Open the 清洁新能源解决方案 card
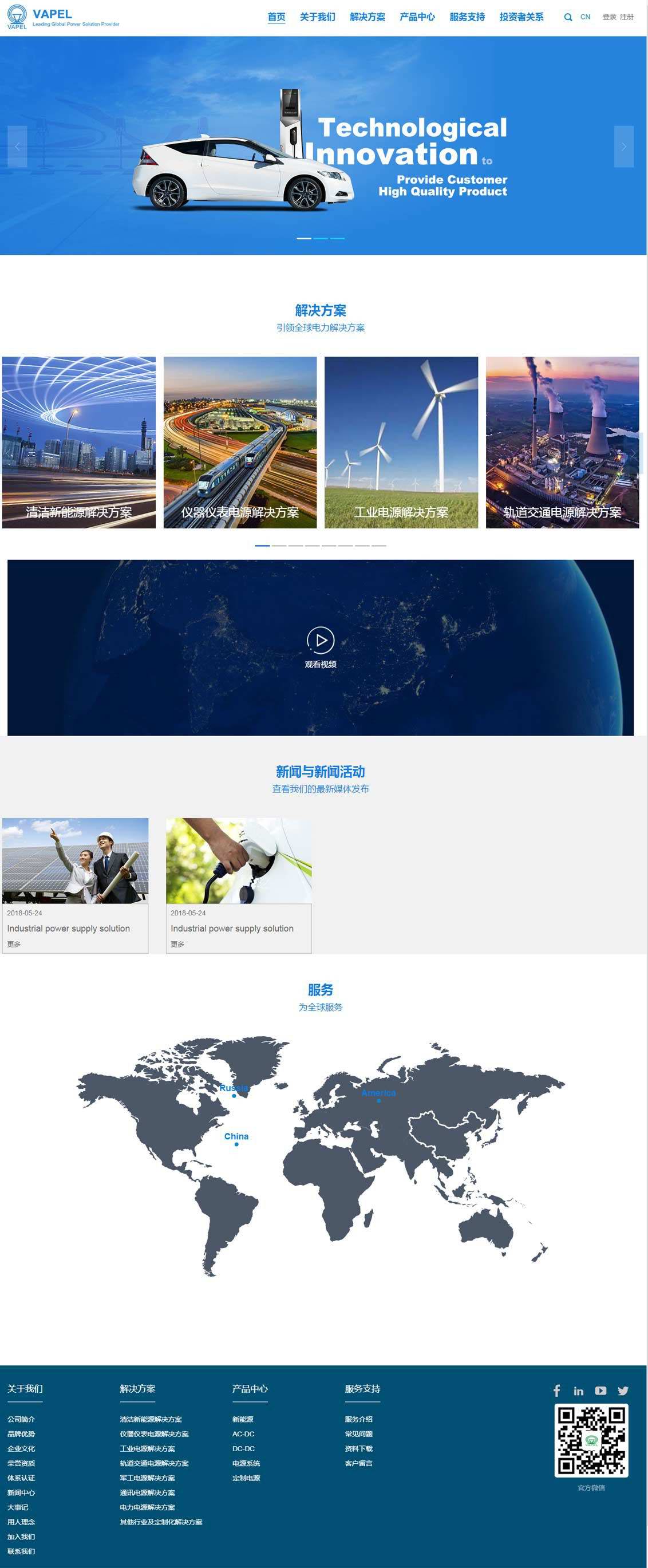The height and width of the screenshot is (1568, 648). pos(79,443)
